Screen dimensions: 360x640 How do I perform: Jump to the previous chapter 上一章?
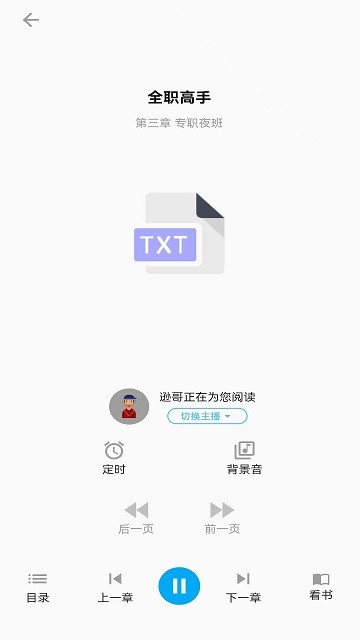pyautogui.click(x=115, y=588)
